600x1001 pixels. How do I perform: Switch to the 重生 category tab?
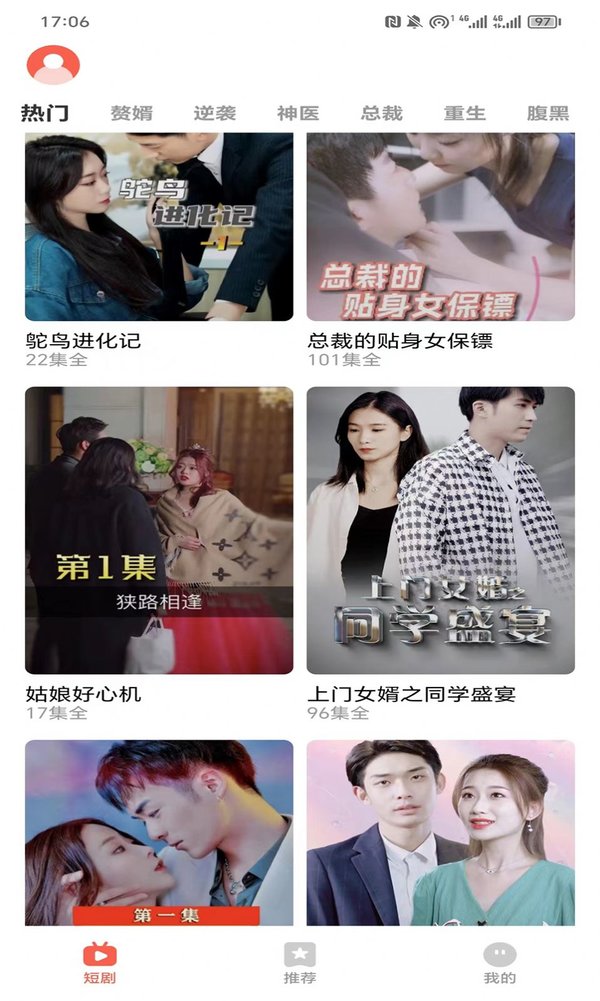[x=465, y=113]
